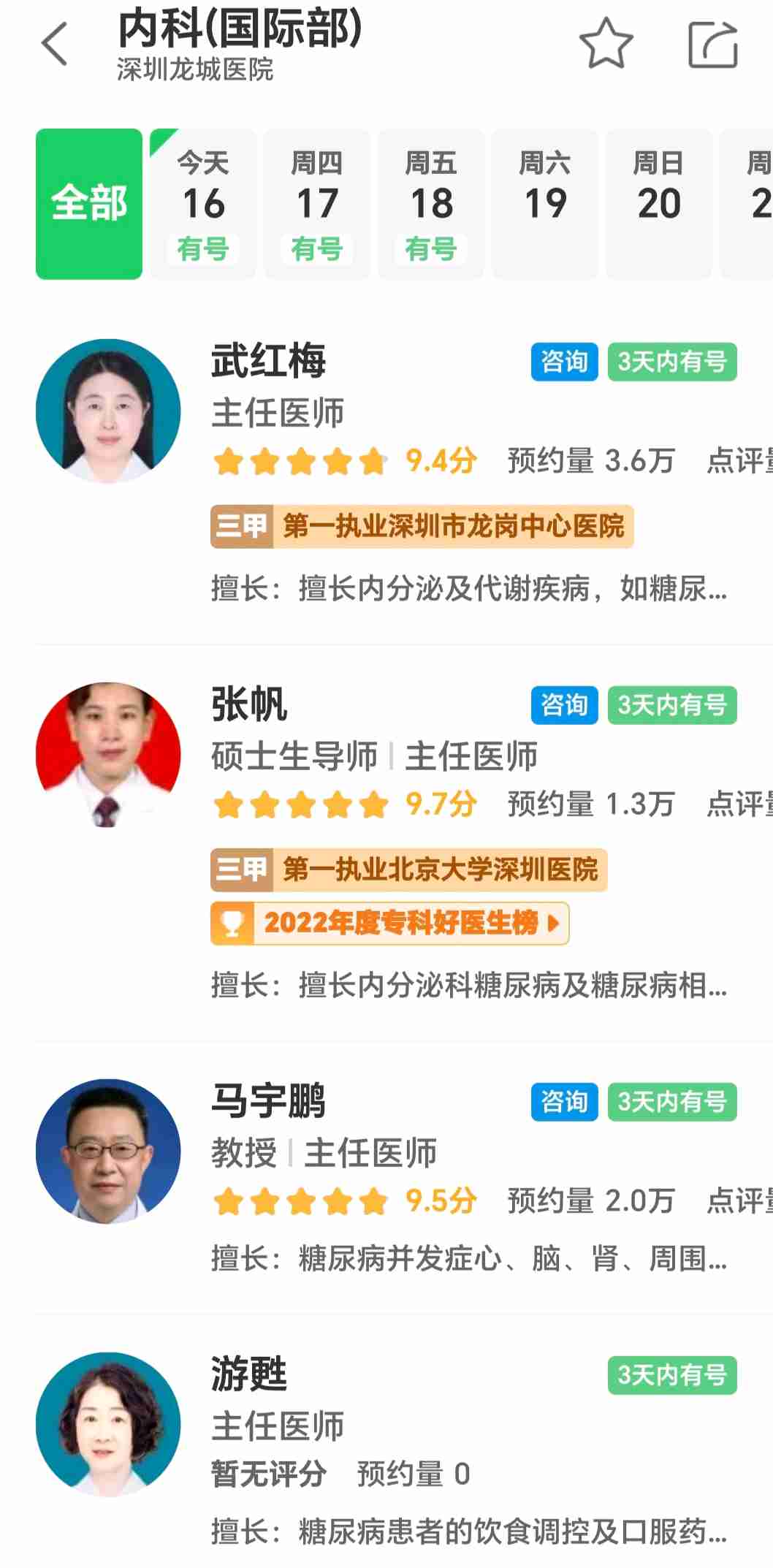
Task: Switch to 周四 17
Action: 317,204
